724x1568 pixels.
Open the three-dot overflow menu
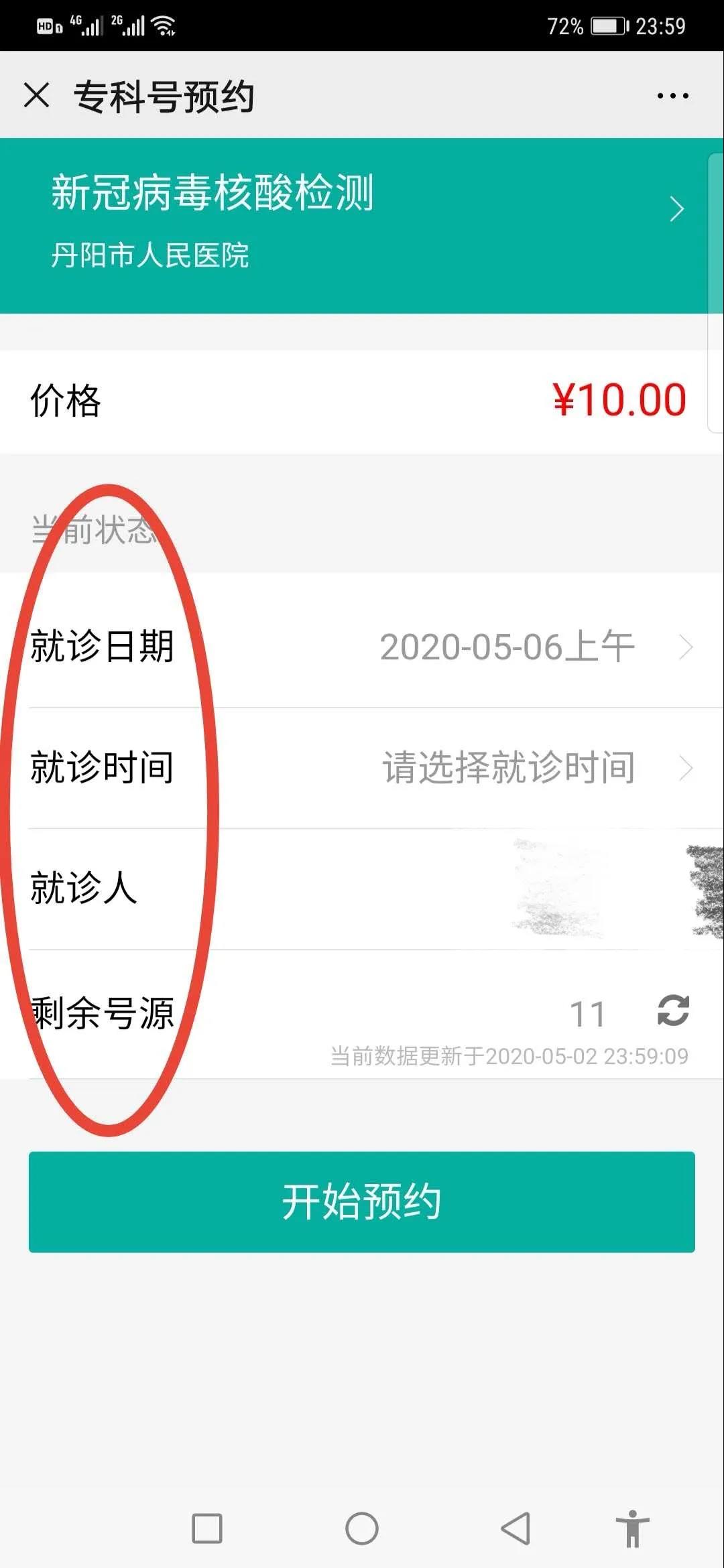coord(672,96)
